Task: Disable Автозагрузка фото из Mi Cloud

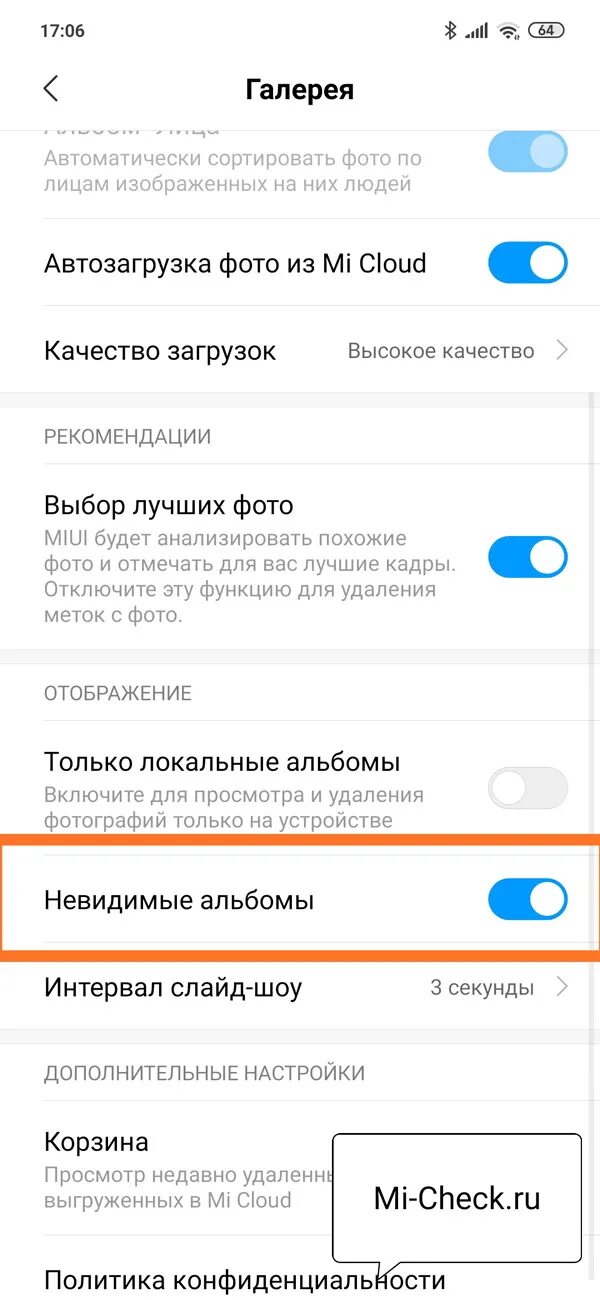Action: [x=527, y=264]
